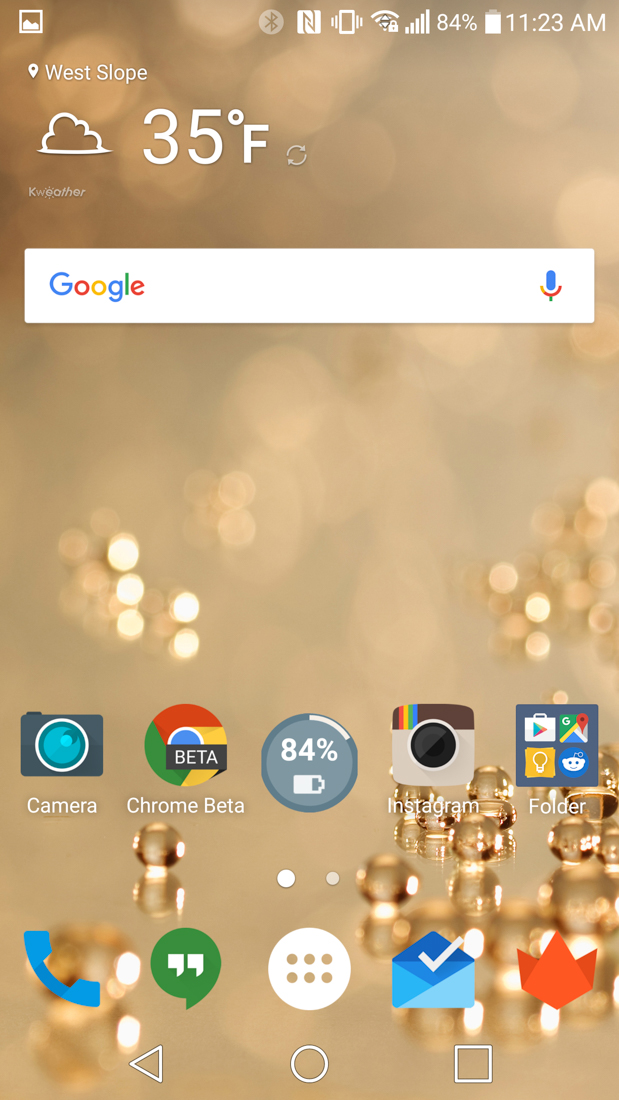
Task: Launch the orange fox app in the dock
Action: (557, 968)
